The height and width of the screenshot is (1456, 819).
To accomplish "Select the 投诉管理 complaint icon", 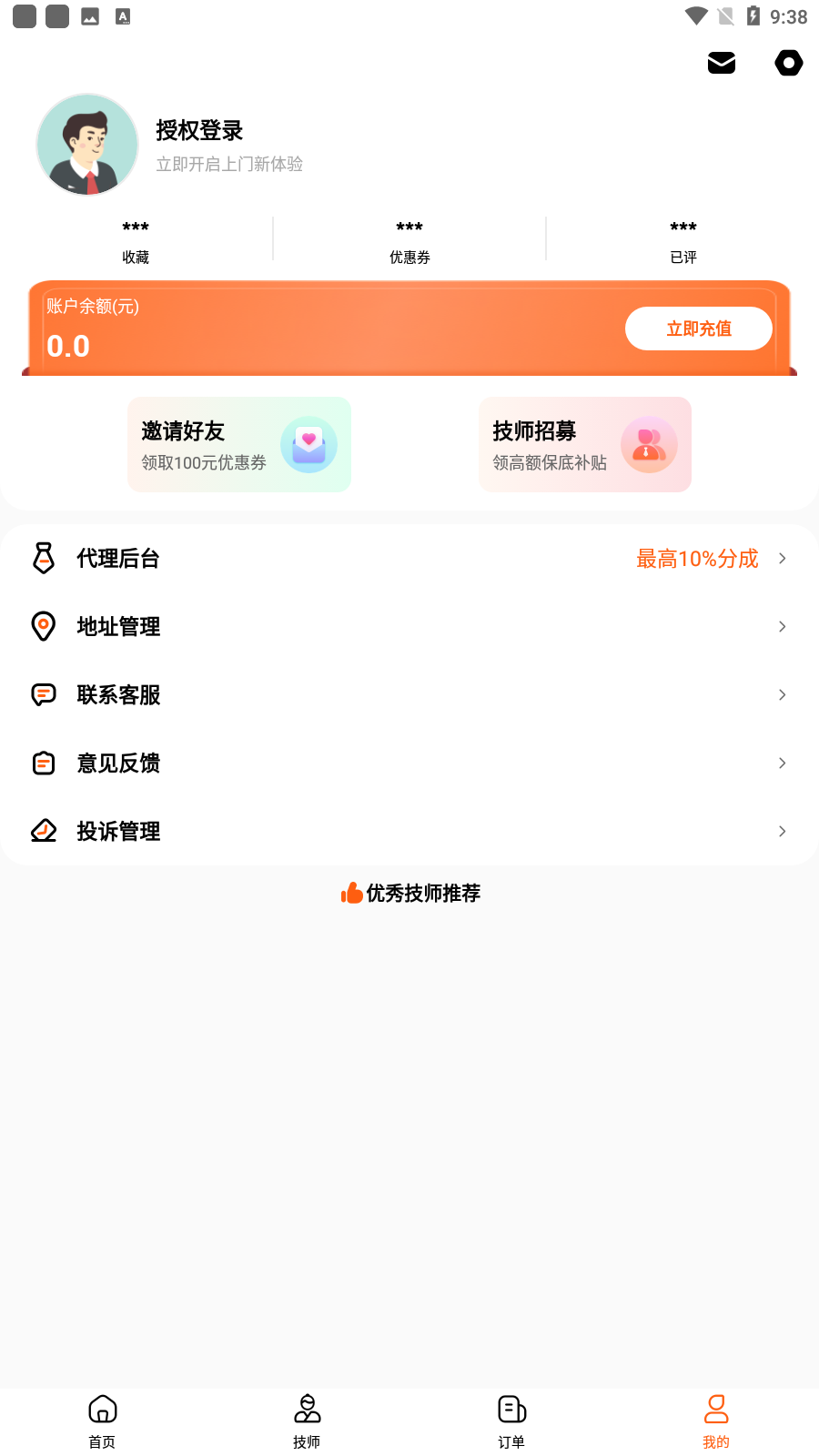I will click(44, 831).
